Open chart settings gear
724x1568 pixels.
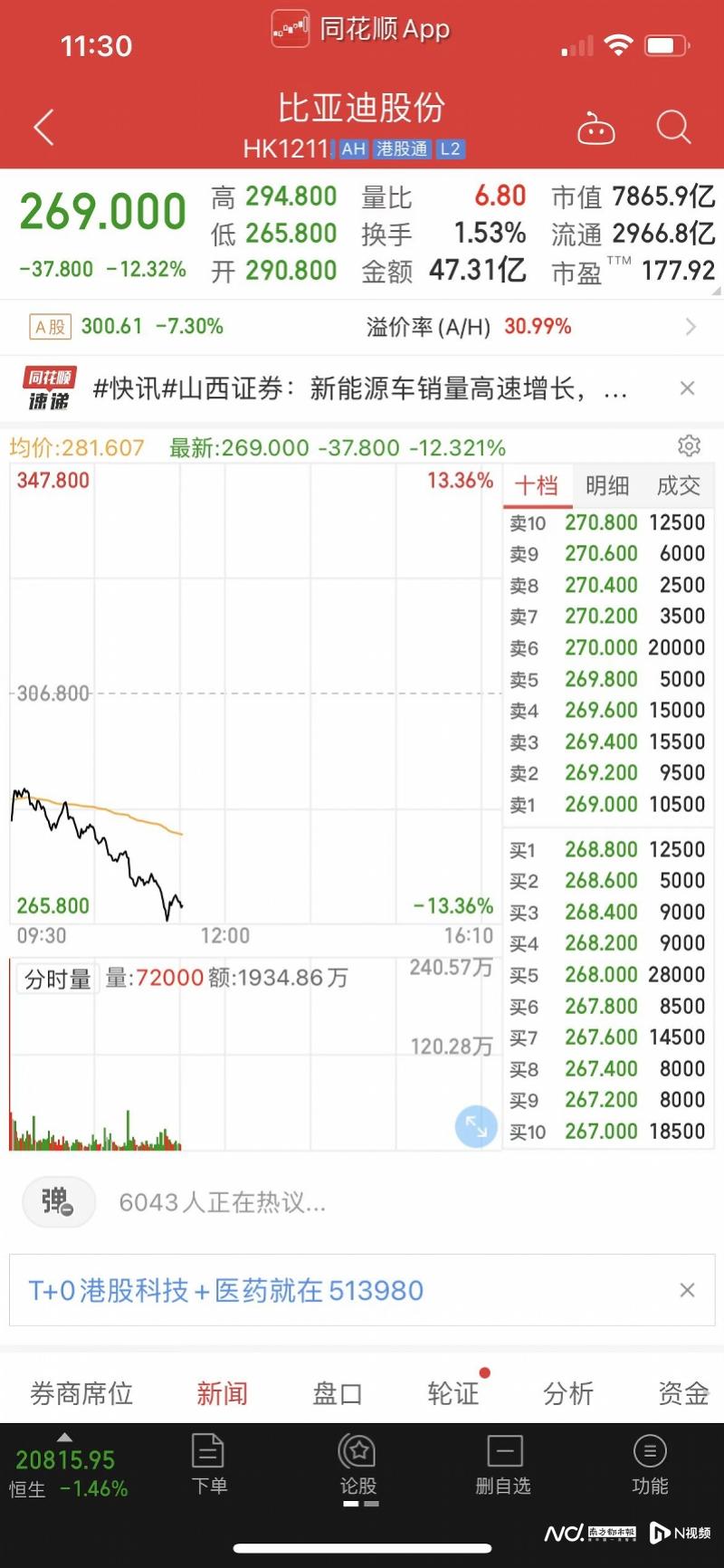pos(690,445)
